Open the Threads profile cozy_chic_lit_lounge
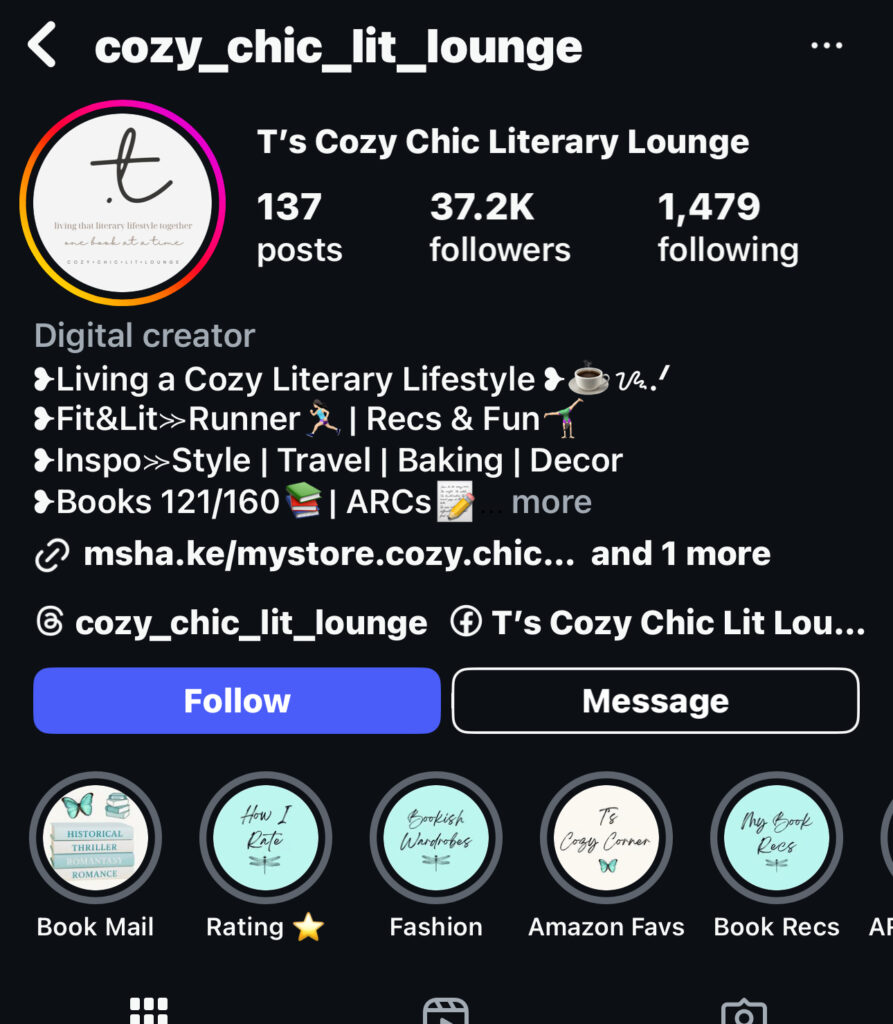Screen dimensions: 893x1024 click(232, 623)
